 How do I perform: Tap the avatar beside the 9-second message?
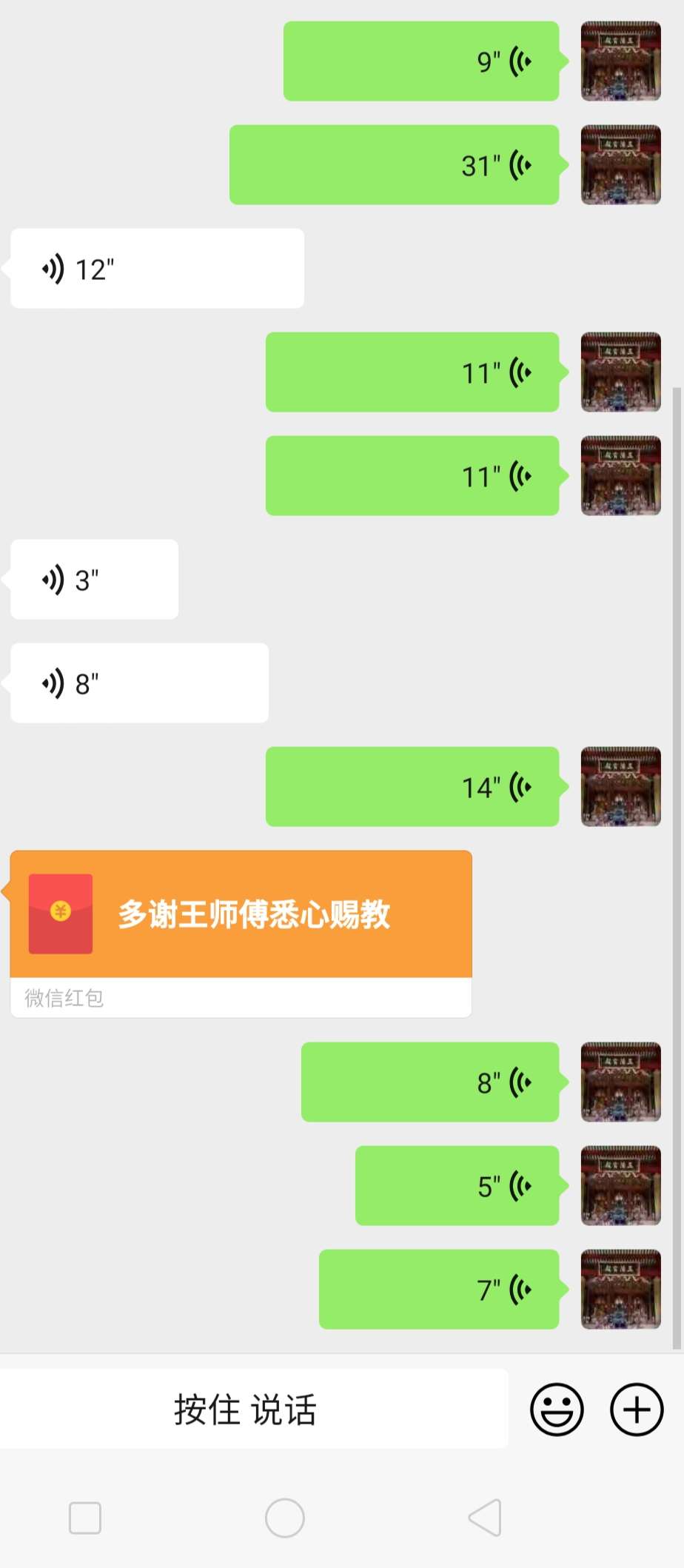(620, 61)
